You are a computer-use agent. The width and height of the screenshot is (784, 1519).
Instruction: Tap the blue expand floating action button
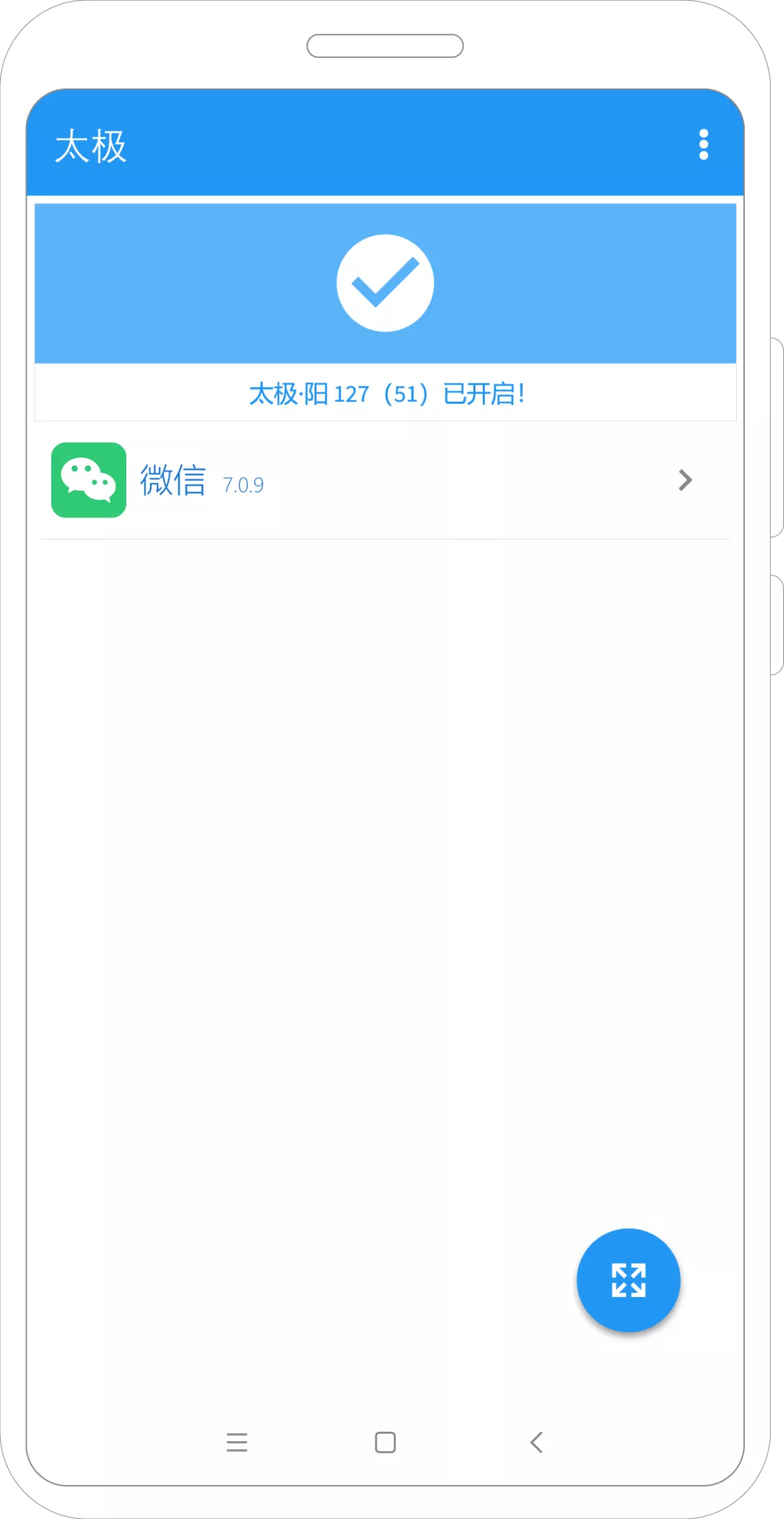tap(628, 1280)
